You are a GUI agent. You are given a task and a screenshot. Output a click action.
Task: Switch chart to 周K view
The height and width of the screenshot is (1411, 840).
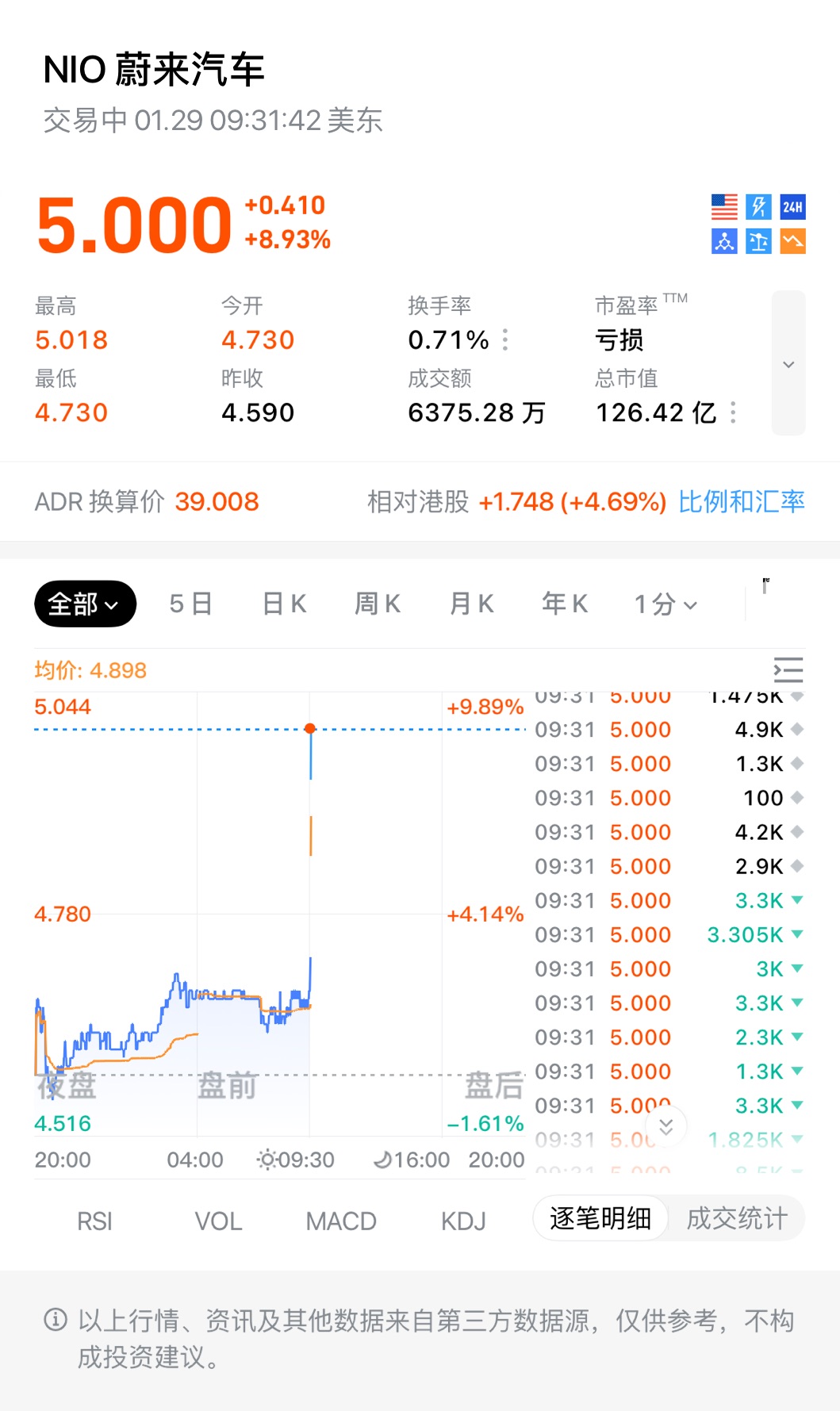pyautogui.click(x=378, y=604)
